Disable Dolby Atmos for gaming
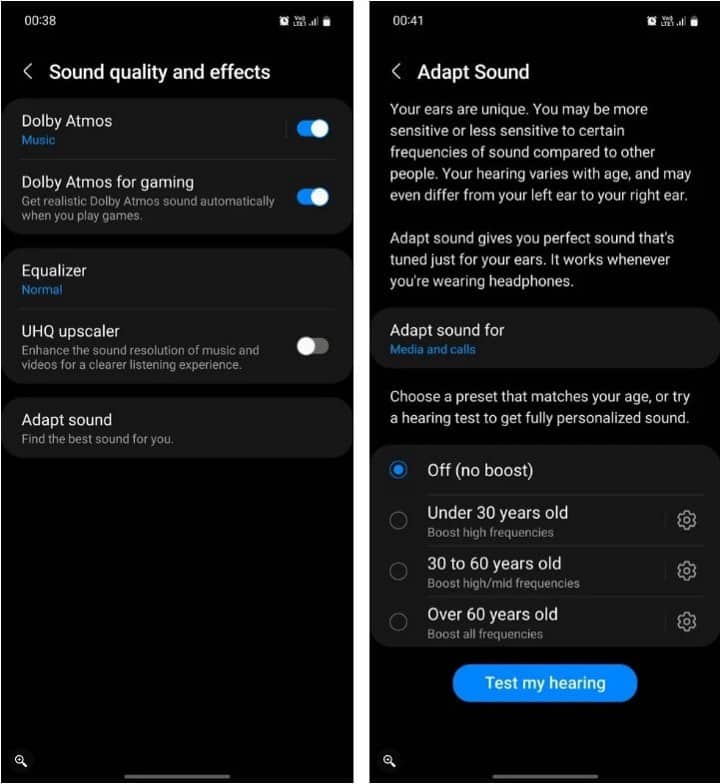720x784 pixels. coord(312,197)
